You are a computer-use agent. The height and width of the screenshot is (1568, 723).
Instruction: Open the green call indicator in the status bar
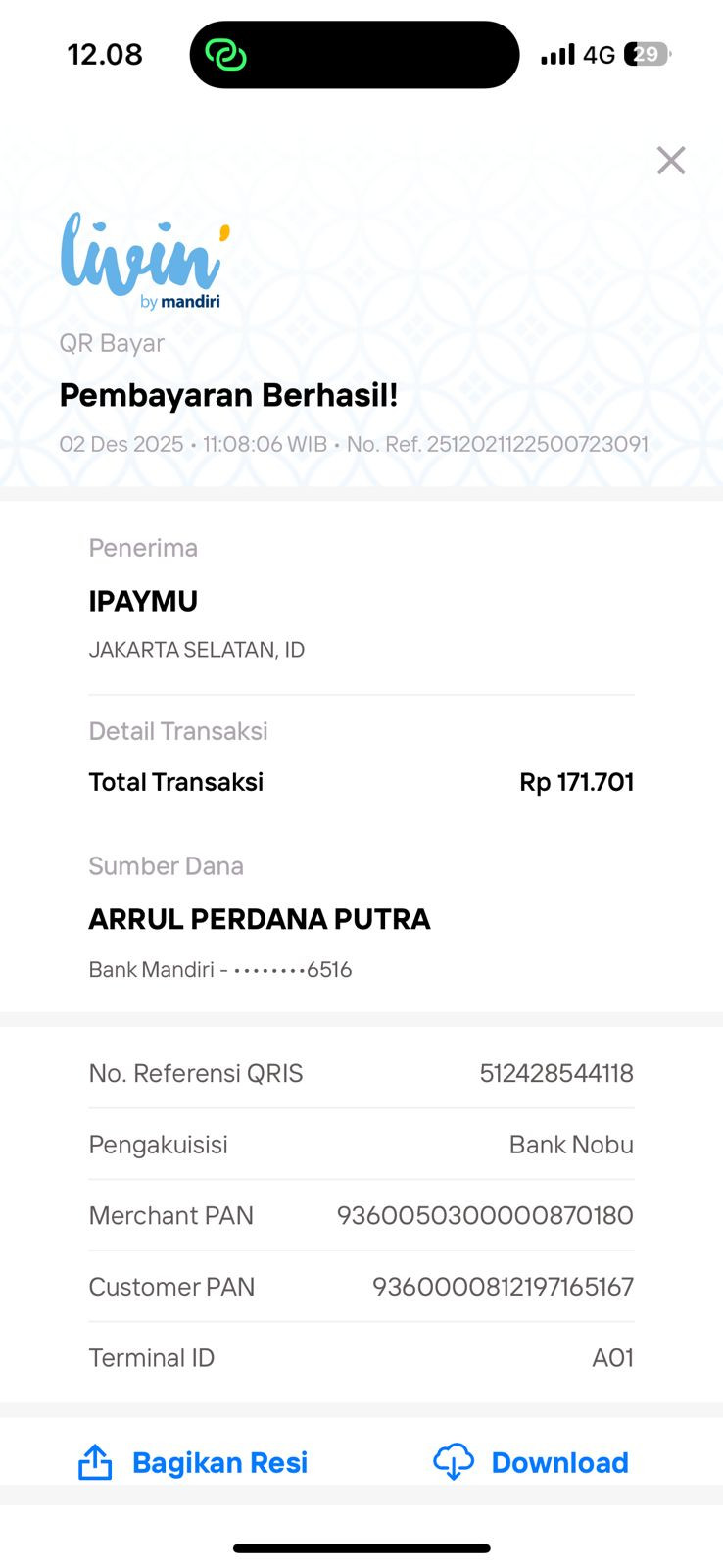[x=225, y=54]
